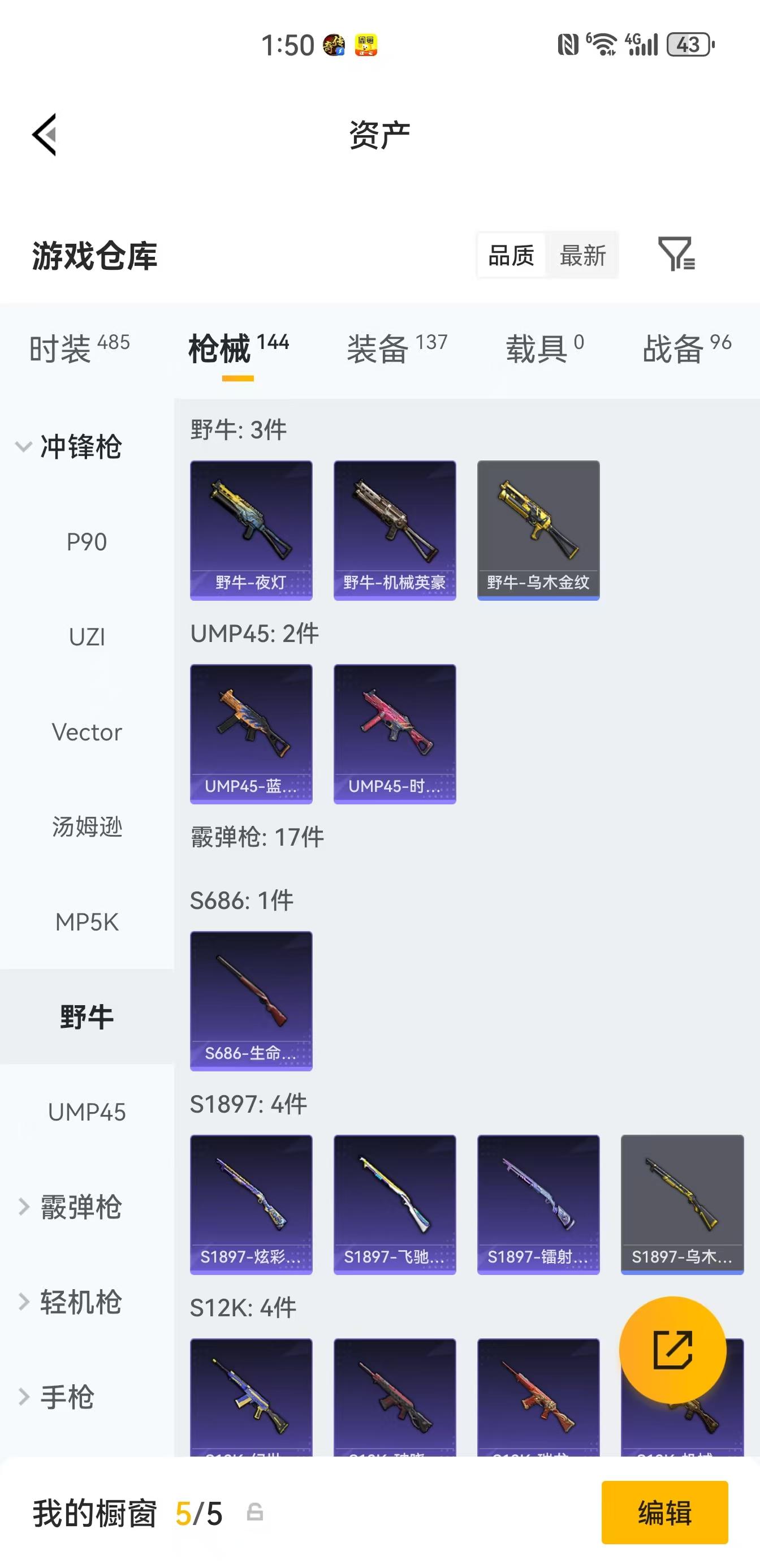This screenshot has width=760, height=1568.
Task: Open the 奇传 app icon in status bar
Action: click(x=334, y=44)
